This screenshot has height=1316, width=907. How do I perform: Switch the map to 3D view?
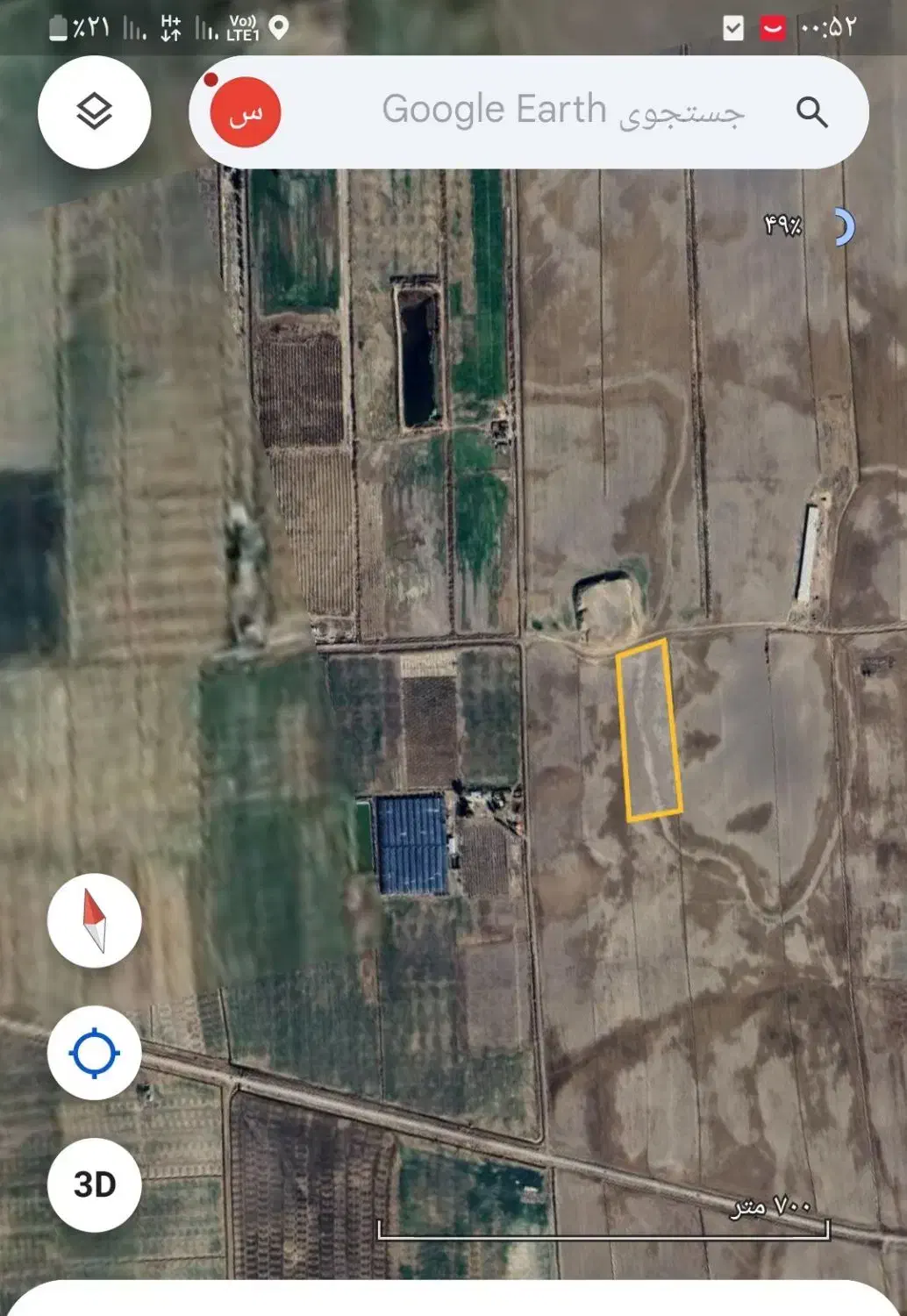pyautogui.click(x=95, y=1185)
